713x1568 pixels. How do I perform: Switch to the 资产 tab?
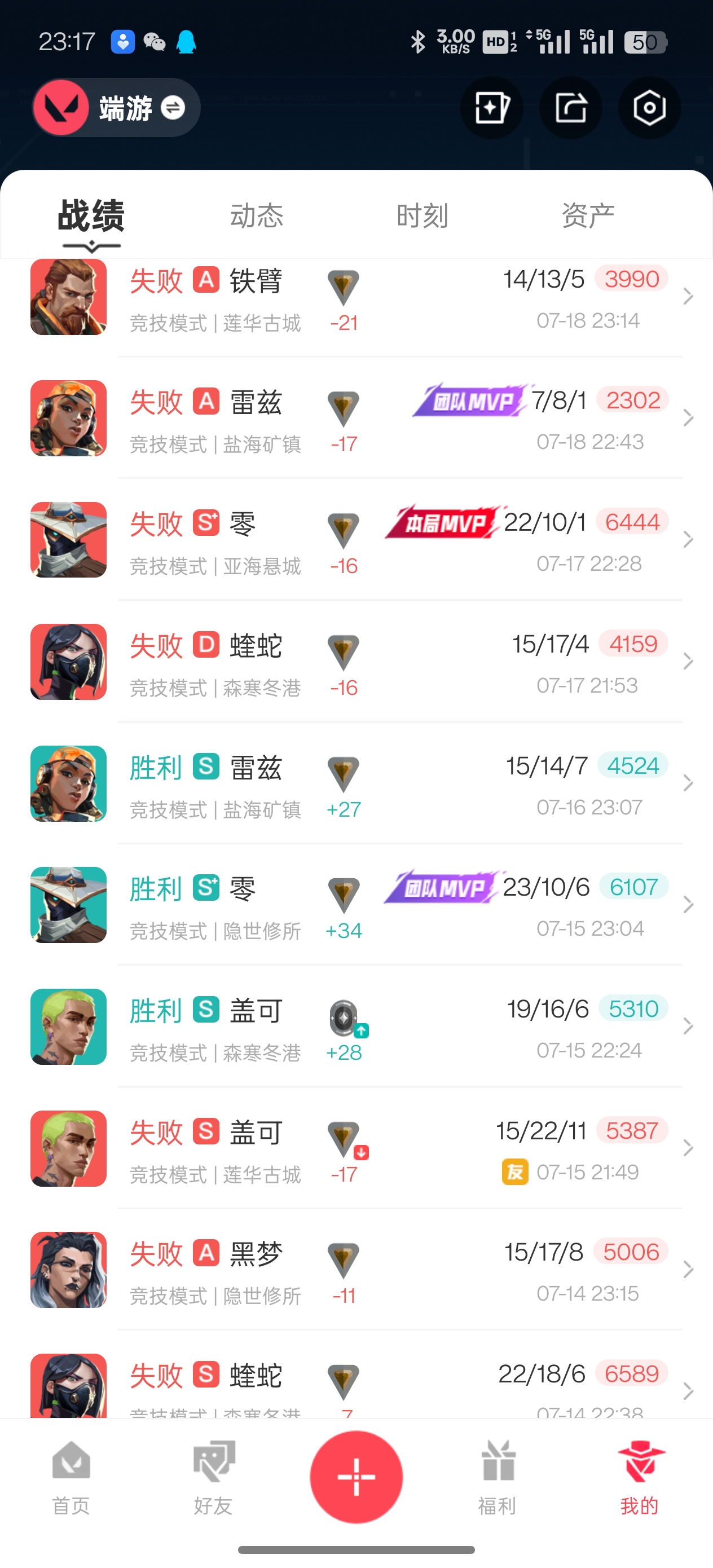[588, 215]
